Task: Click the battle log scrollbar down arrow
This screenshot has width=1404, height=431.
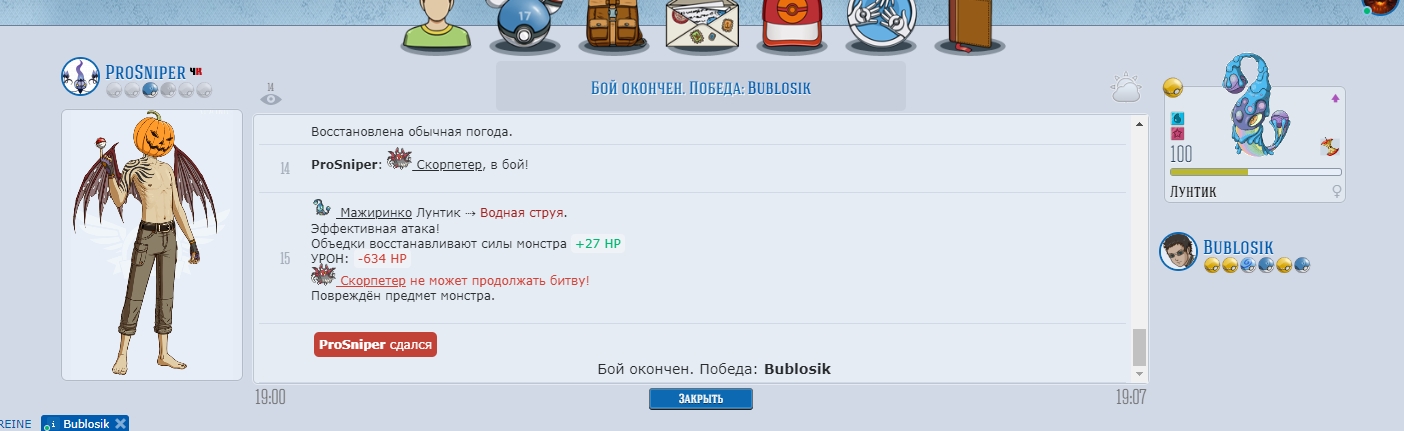Action: [x=1139, y=374]
